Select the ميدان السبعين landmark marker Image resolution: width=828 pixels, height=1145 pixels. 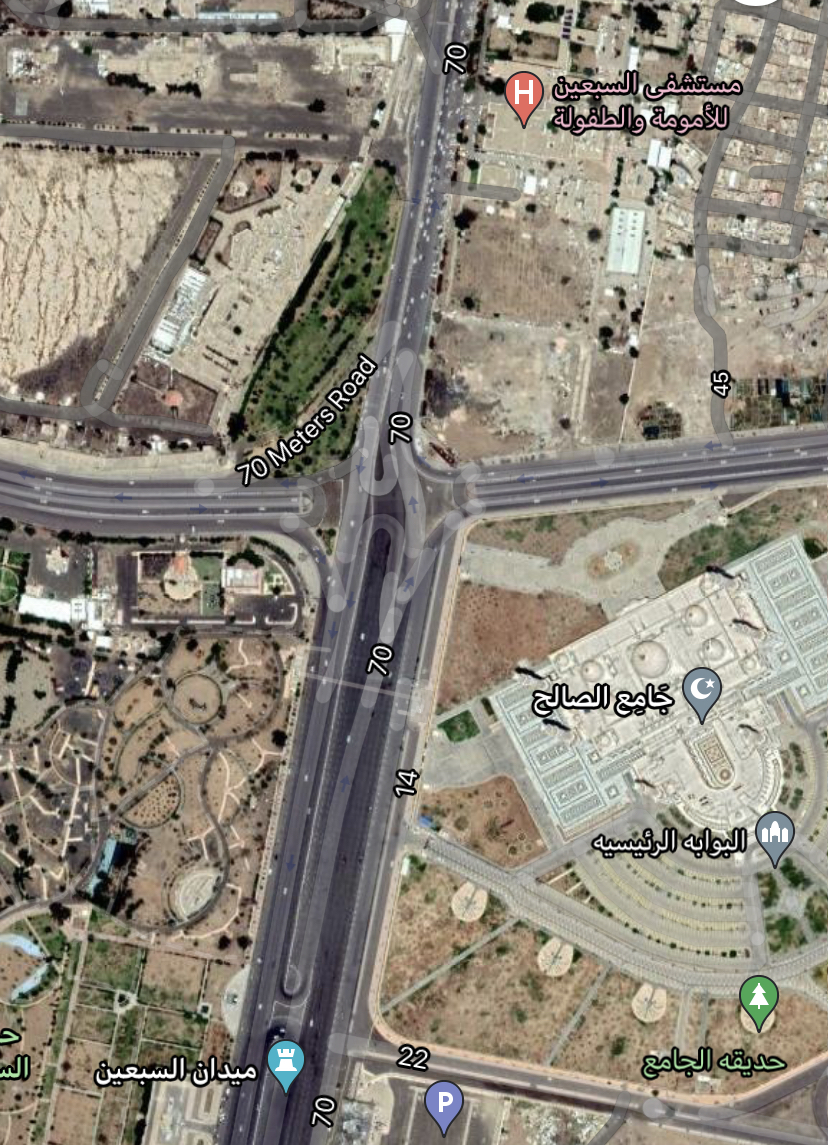286,1064
